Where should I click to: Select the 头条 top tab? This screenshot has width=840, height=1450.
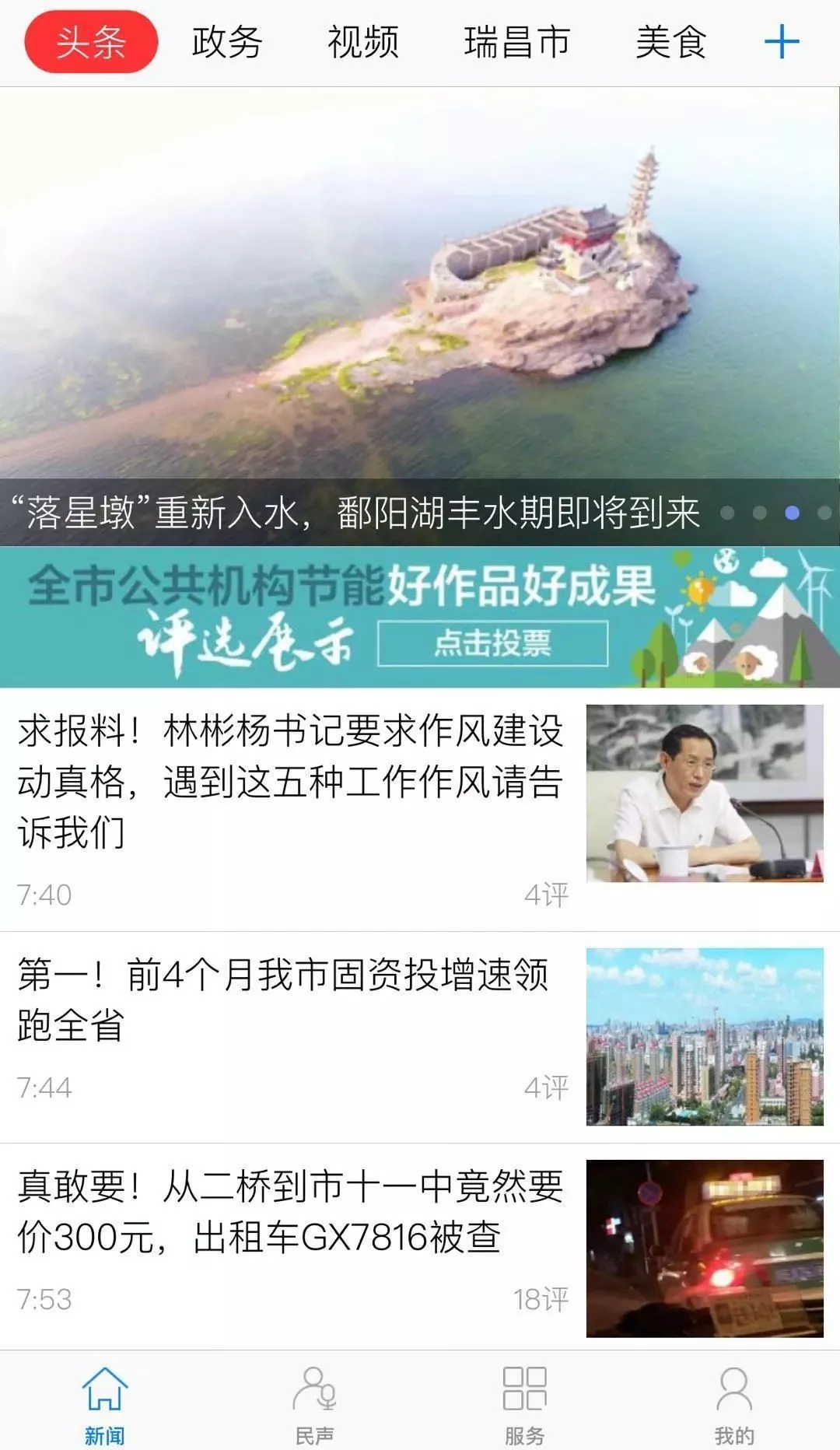91,42
